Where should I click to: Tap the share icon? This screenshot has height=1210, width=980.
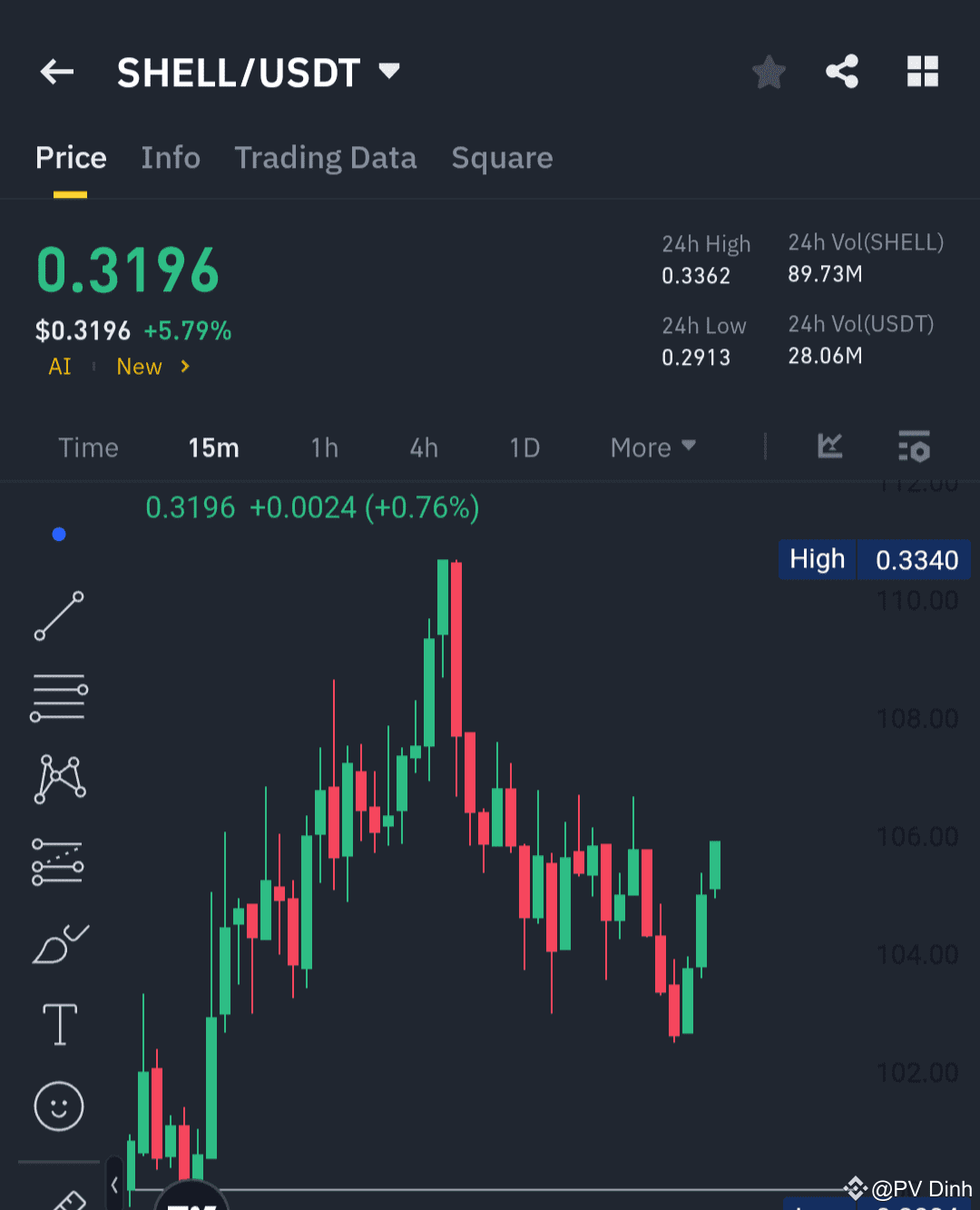point(841,72)
